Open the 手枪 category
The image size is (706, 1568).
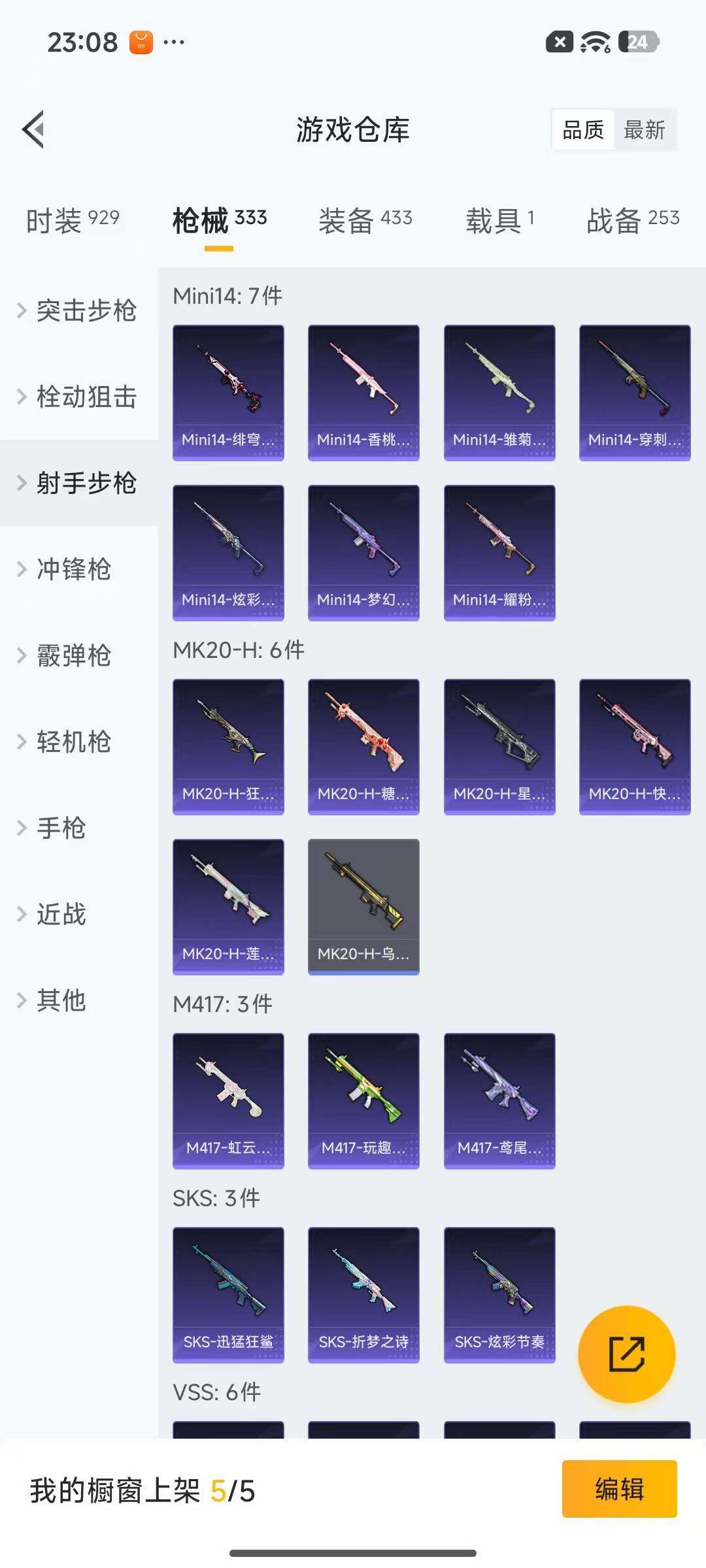click(60, 828)
